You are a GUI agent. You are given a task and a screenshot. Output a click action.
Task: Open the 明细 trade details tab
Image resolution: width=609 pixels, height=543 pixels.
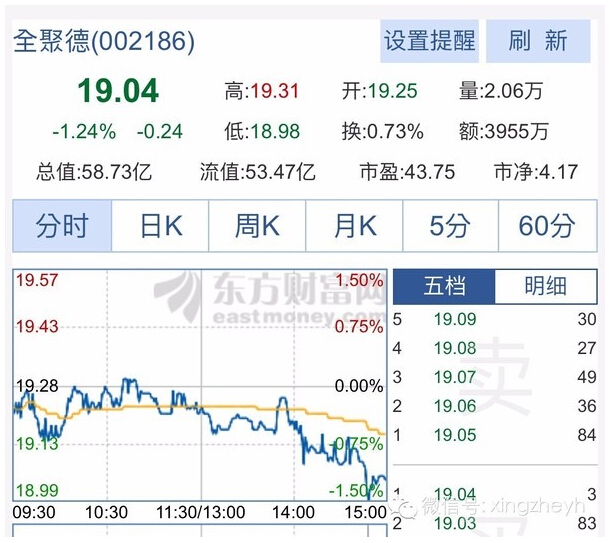coord(546,287)
